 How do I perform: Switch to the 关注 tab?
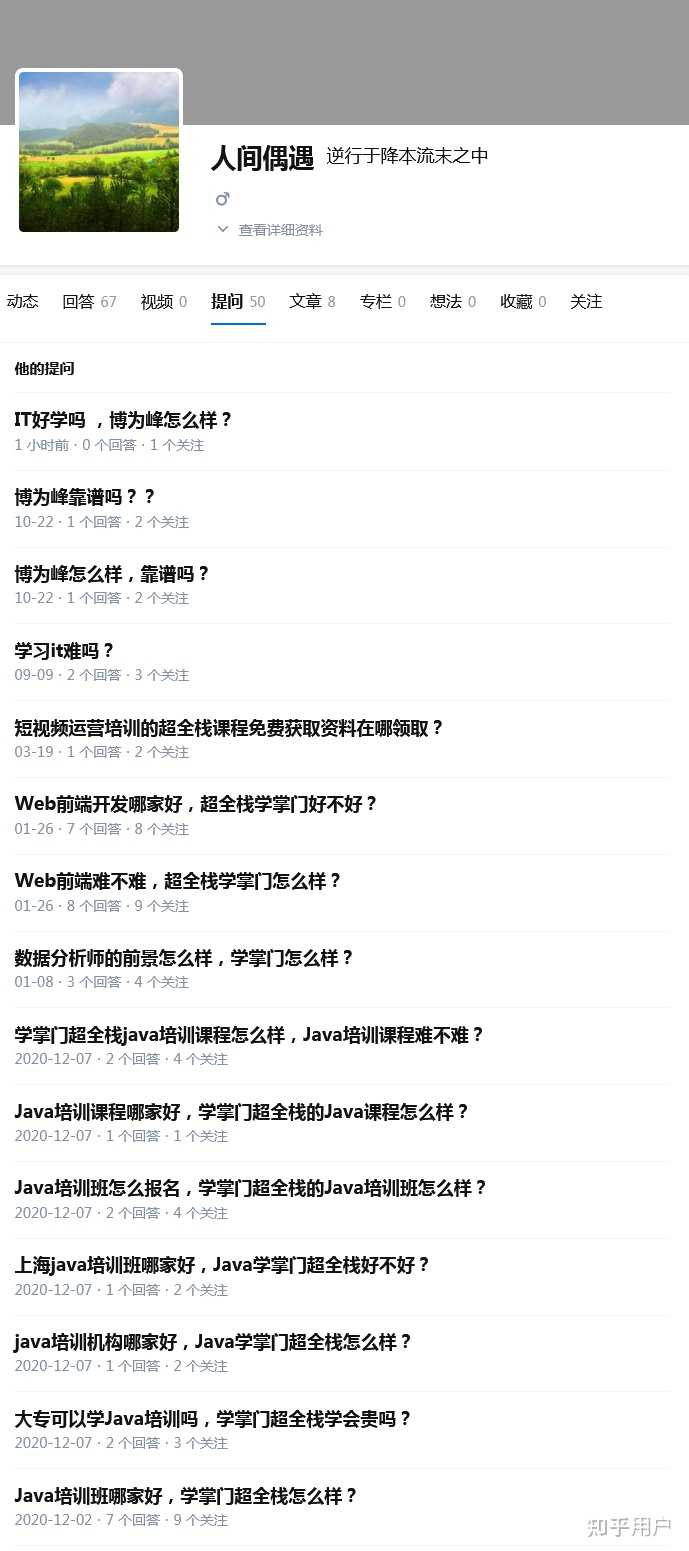(x=586, y=301)
